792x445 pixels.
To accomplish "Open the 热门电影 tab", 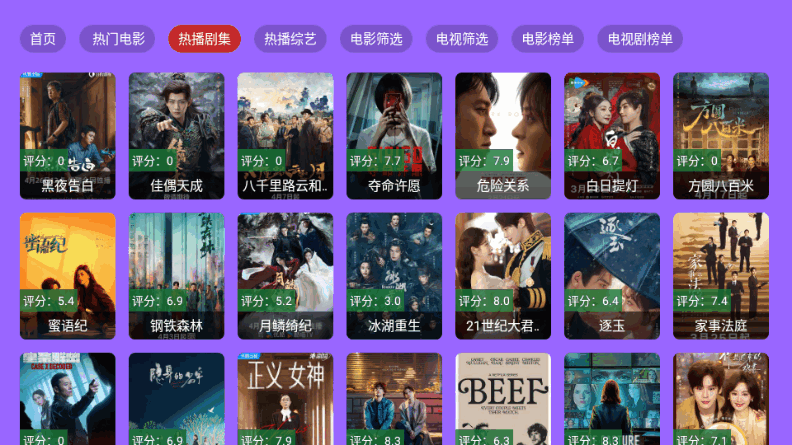I will (118, 40).
